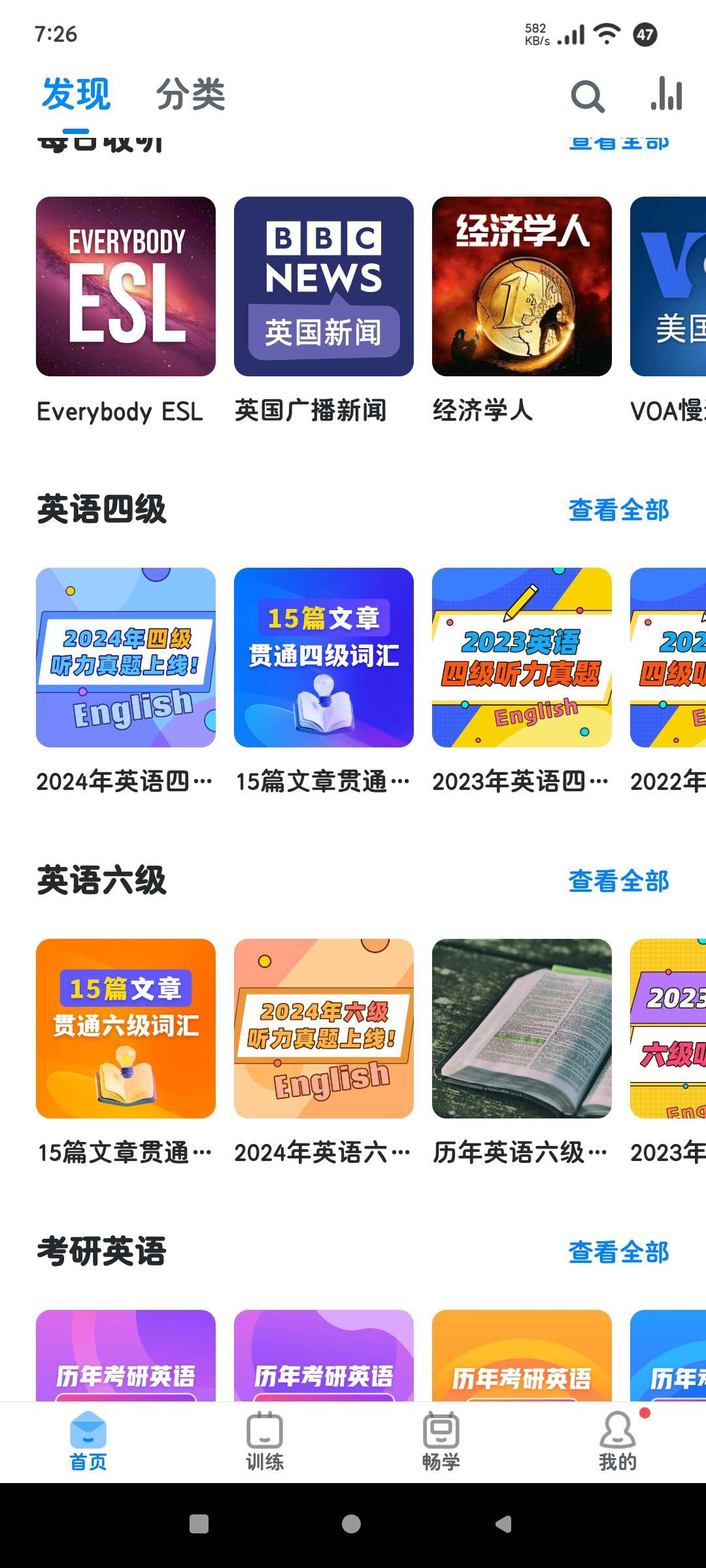Screen dimensions: 706x1568
Task: Tap the system back button
Action: click(x=503, y=1524)
